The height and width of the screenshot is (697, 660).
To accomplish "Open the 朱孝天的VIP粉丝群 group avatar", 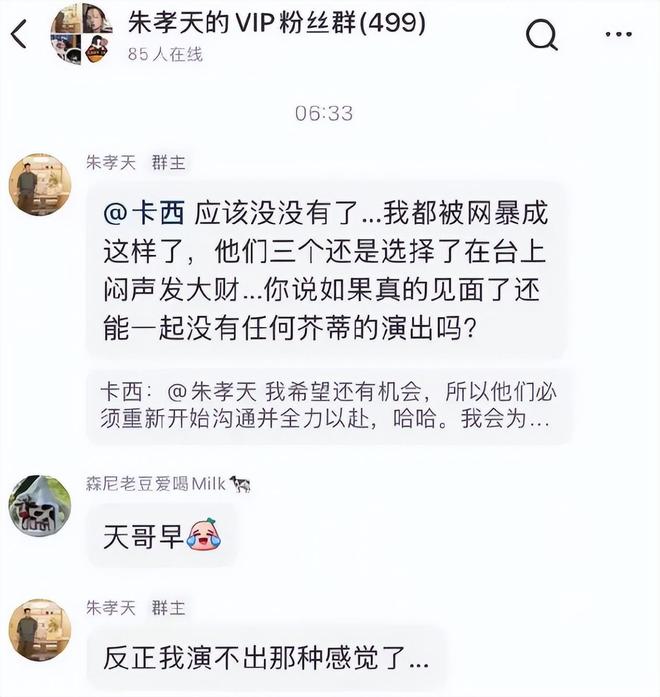I will [x=81, y=34].
